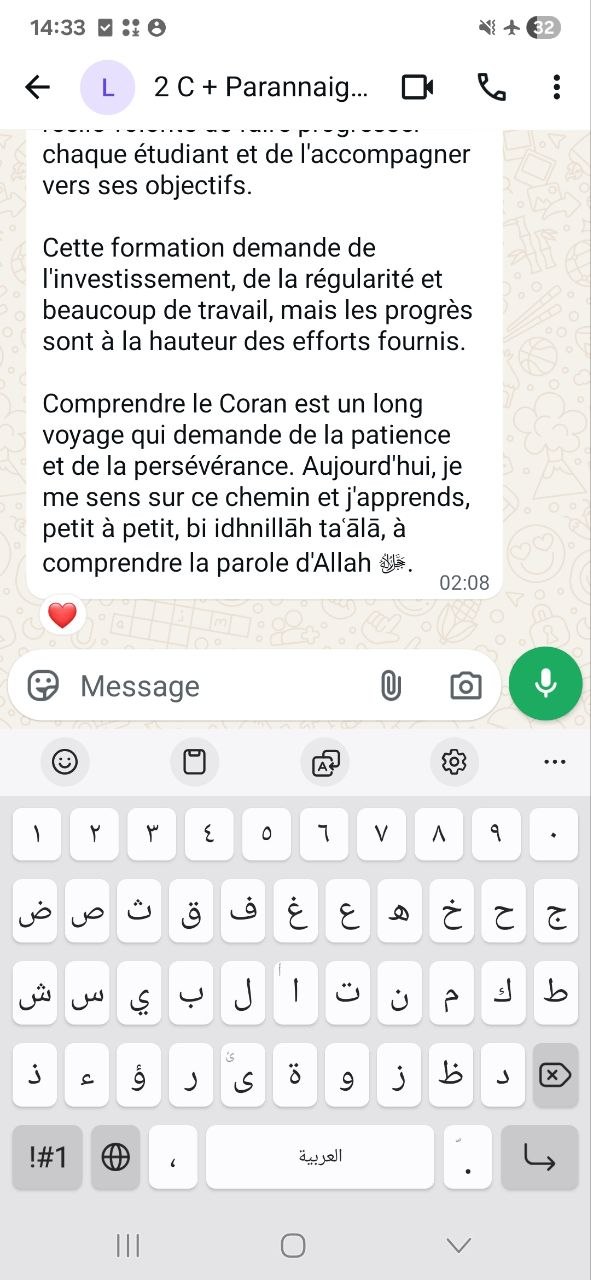Open the keyboard clipboard

click(195, 763)
